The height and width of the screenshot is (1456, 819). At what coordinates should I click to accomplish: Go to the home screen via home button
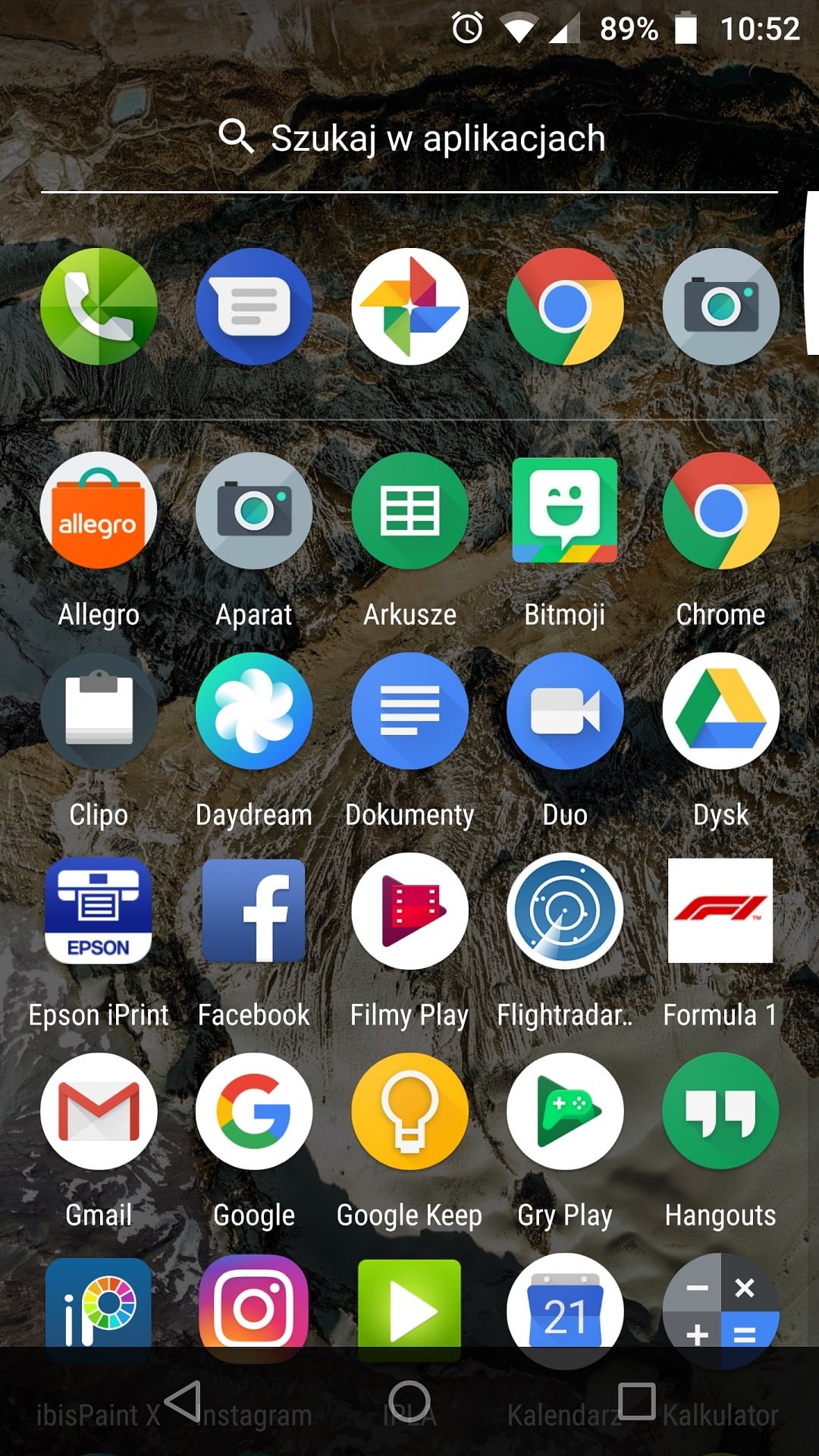(x=409, y=1401)
